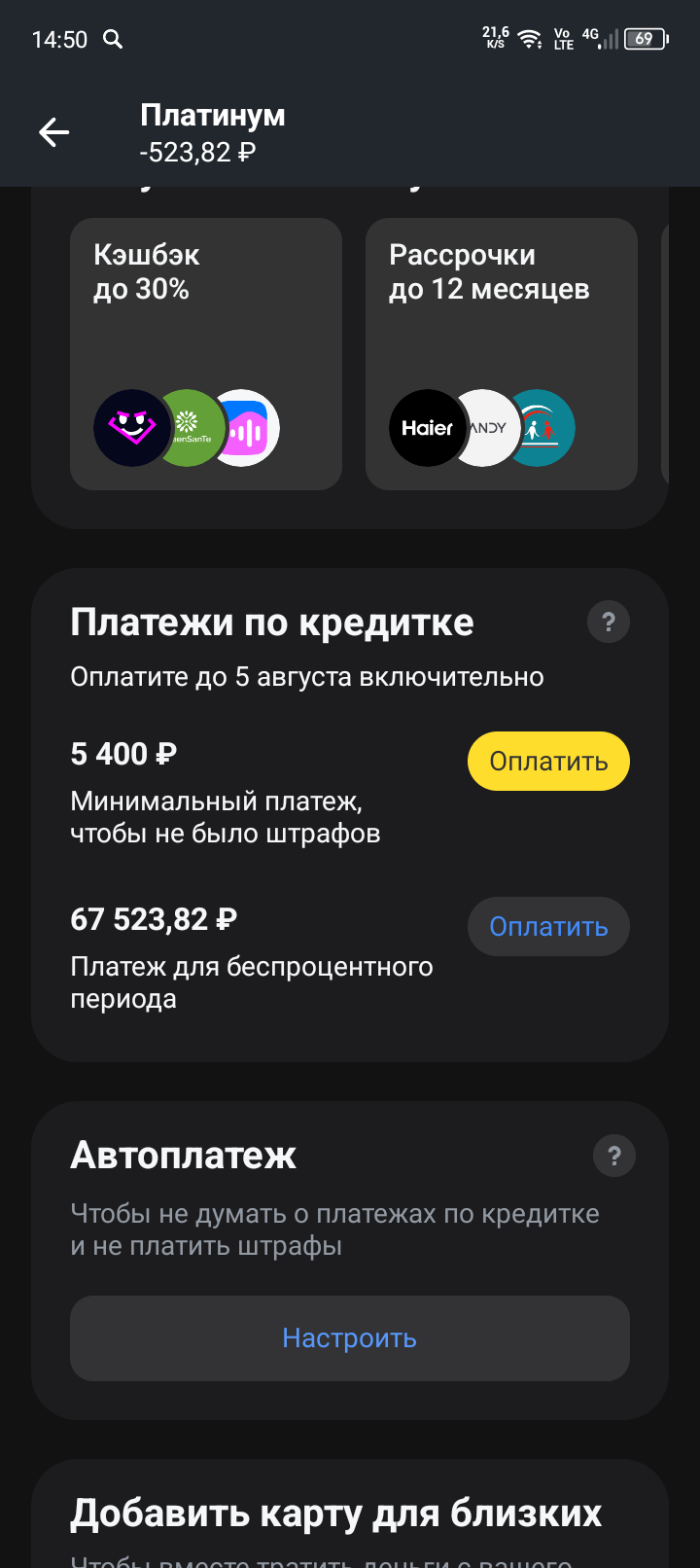Tap the 4G network indicator
Image resolution: width=700 pixels, height=1568 pixels.
589,36
